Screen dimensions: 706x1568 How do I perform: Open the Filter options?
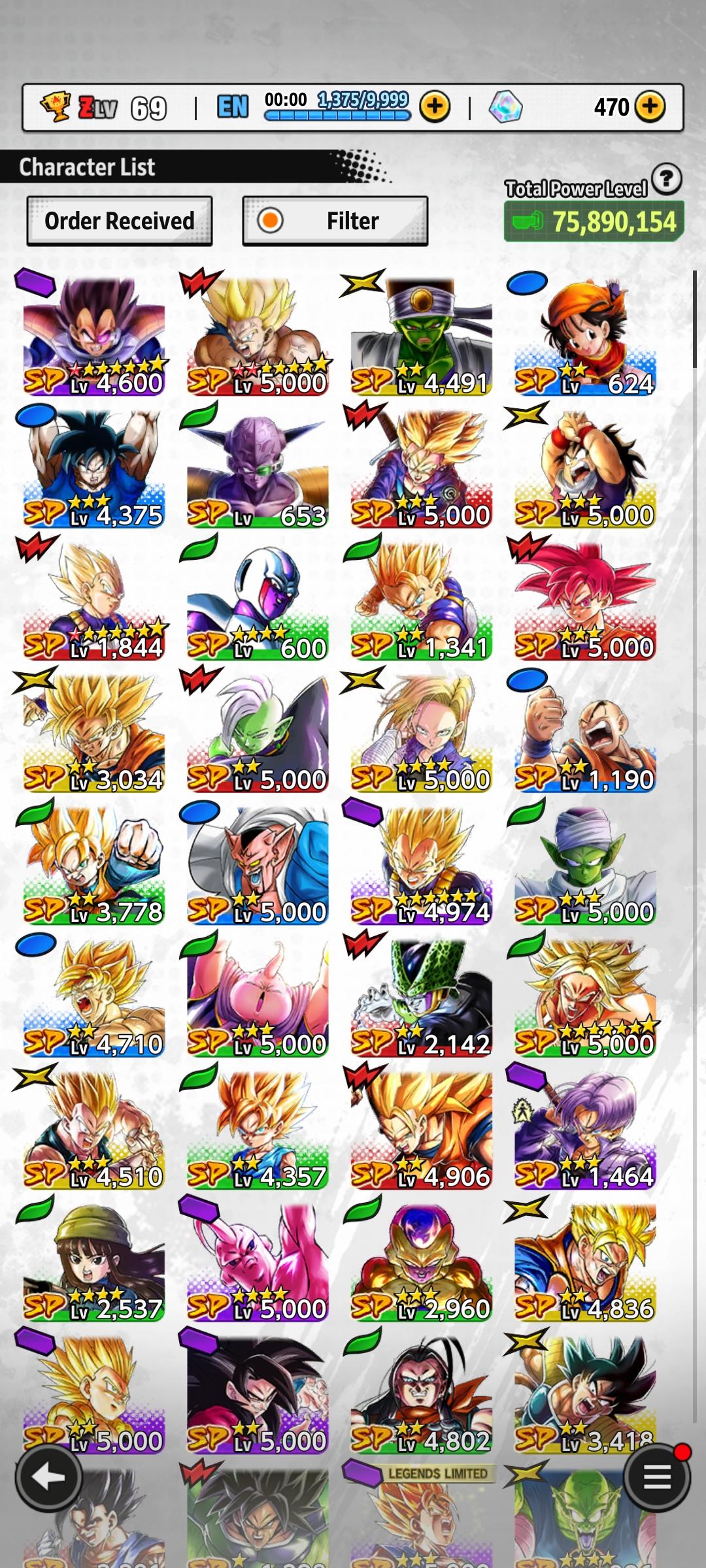(335, 221)
